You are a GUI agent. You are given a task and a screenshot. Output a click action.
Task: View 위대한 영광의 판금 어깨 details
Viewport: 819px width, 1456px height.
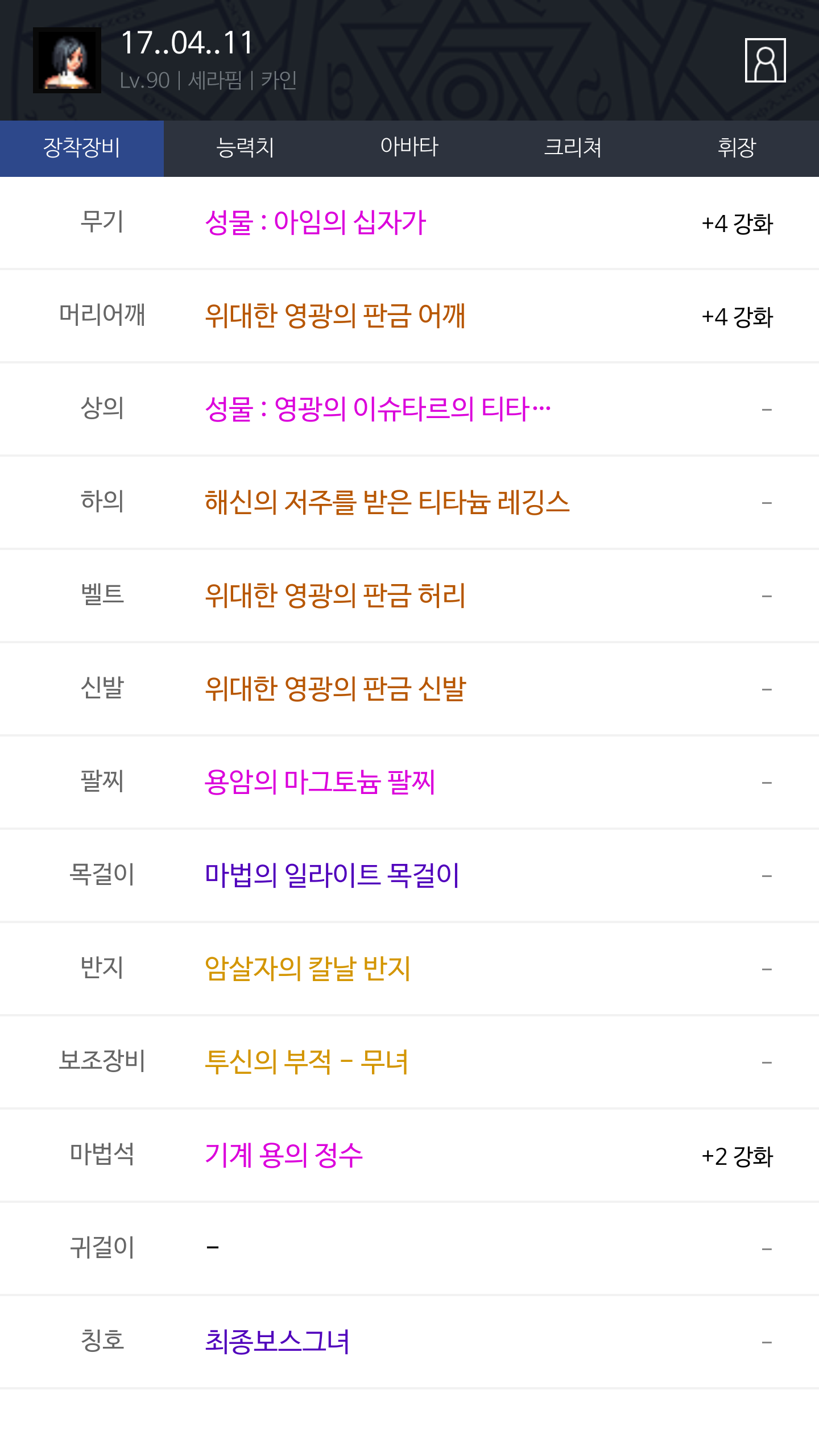[335, 316]
